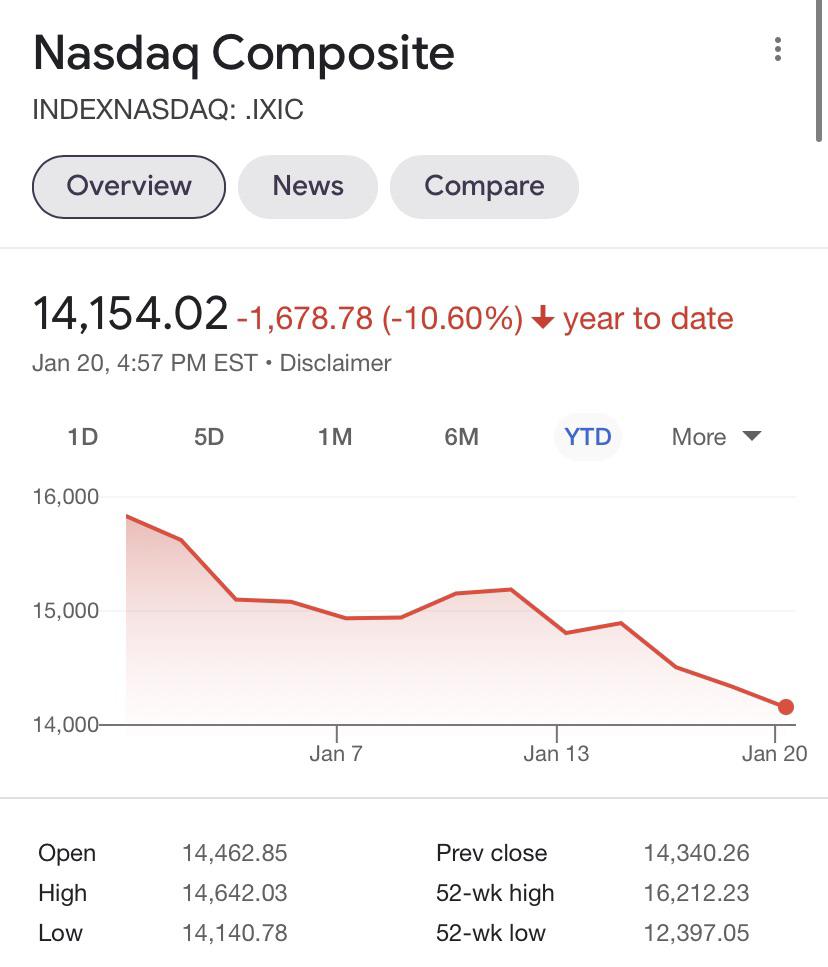The height and width of the screenshot is (967, 828).
Task: Expand the More chart range dropdown
Action: [714, 437]
